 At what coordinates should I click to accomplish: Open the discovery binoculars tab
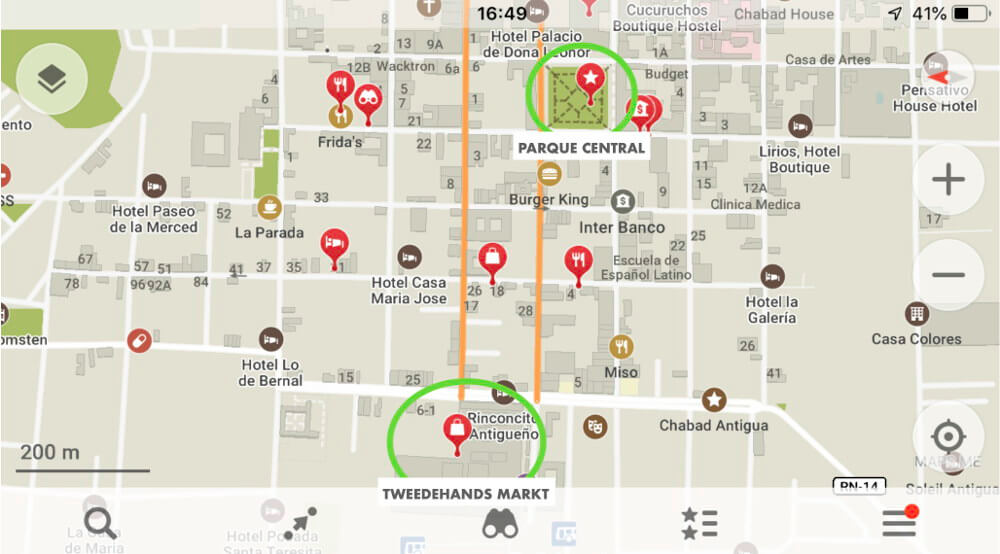500,523
